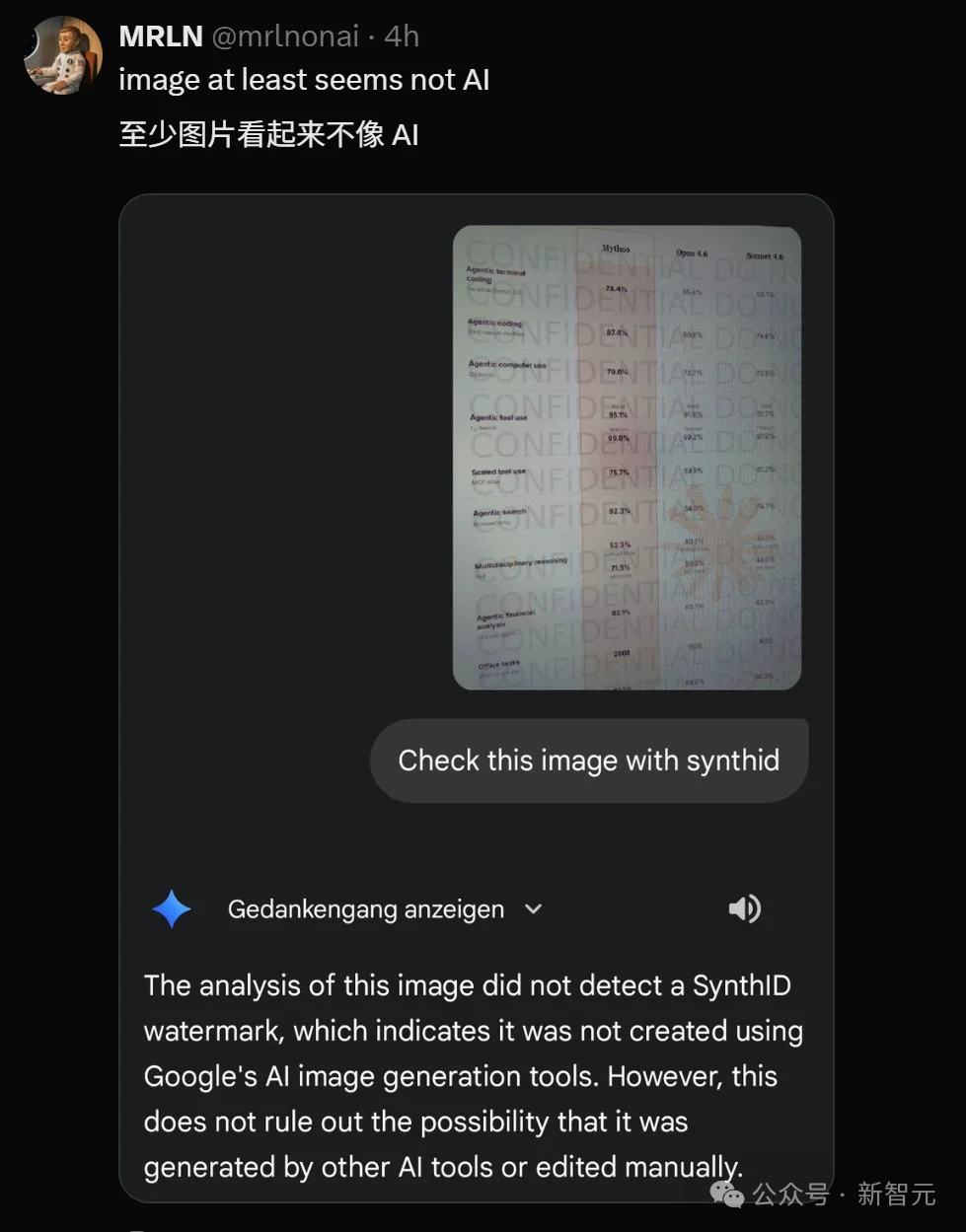Screen dimensions: 966x1232
Task: Click the chevron next to Gedankengang anzeigen
Action: coord(533,909)
